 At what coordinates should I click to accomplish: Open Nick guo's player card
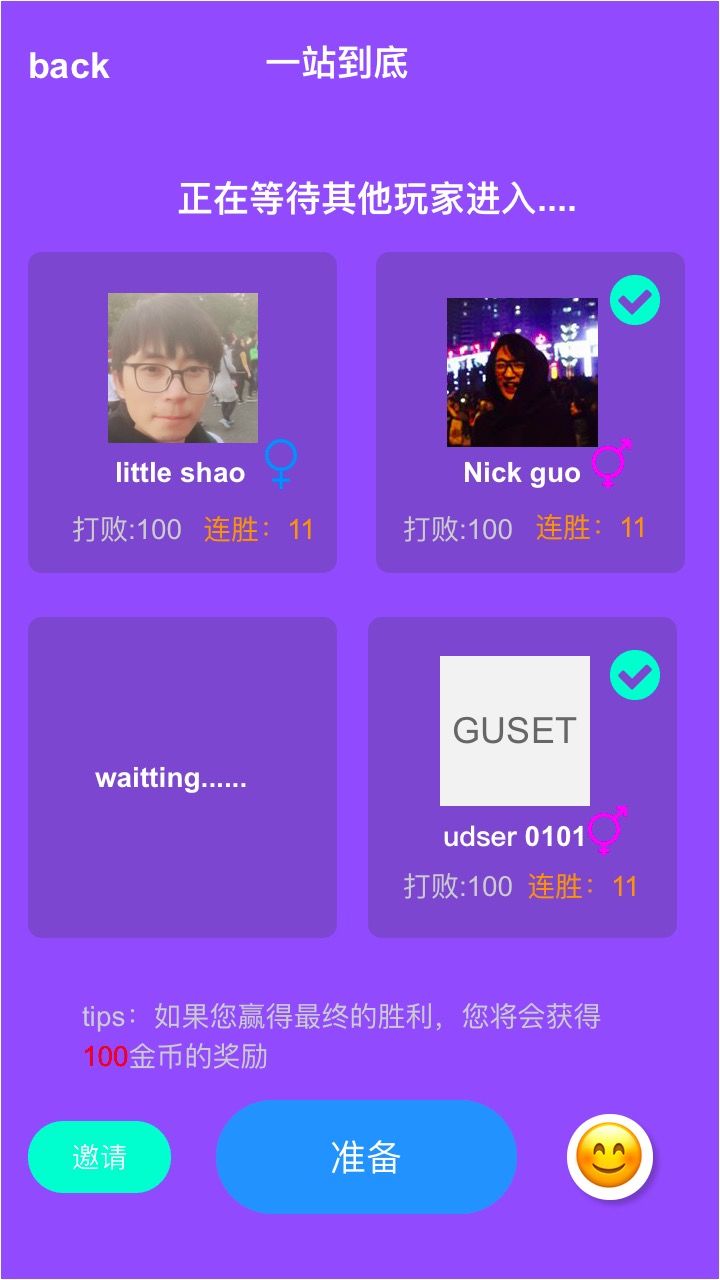(530, 412)
